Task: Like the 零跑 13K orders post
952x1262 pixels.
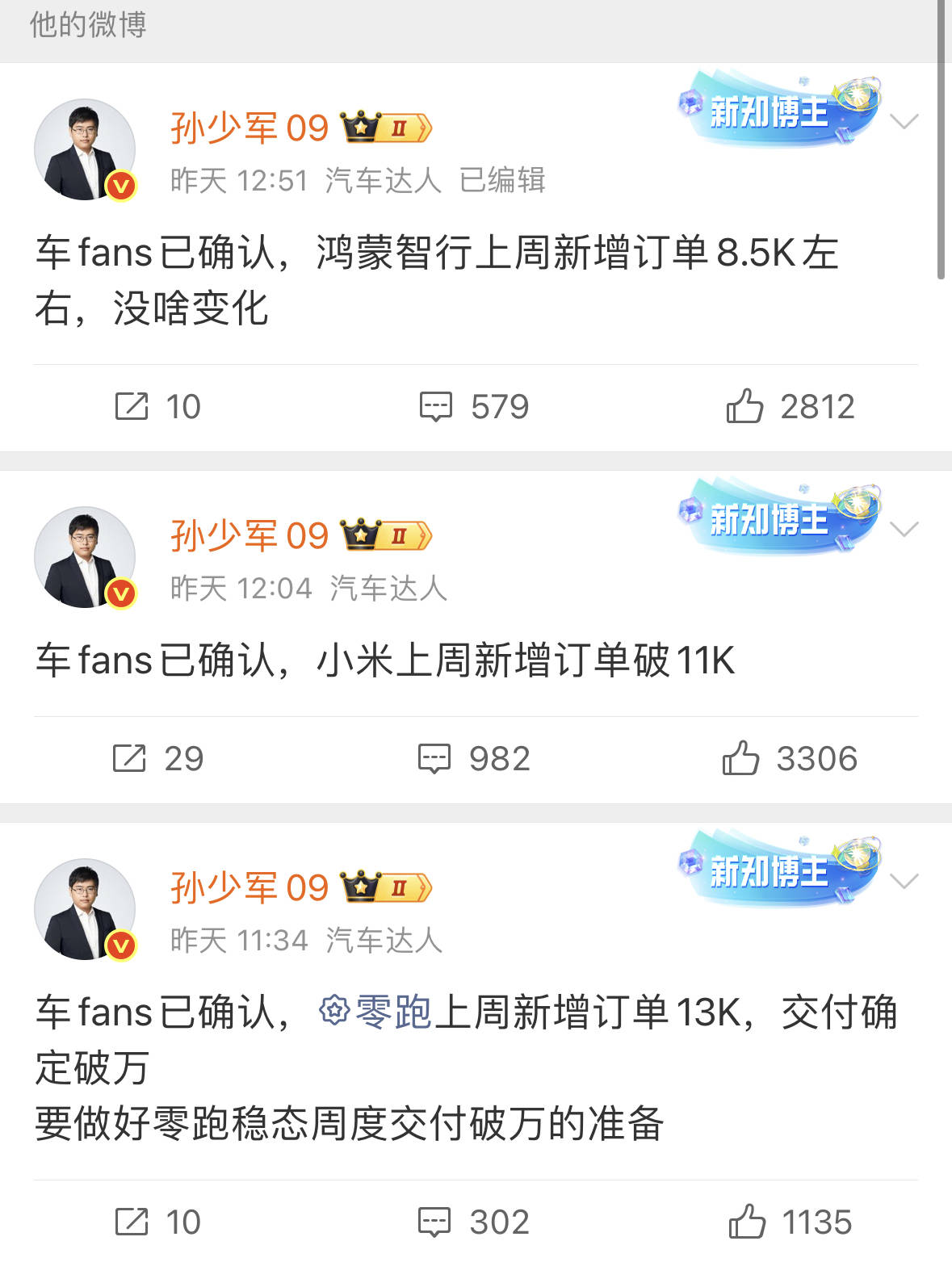Action: click(790, 1222)
